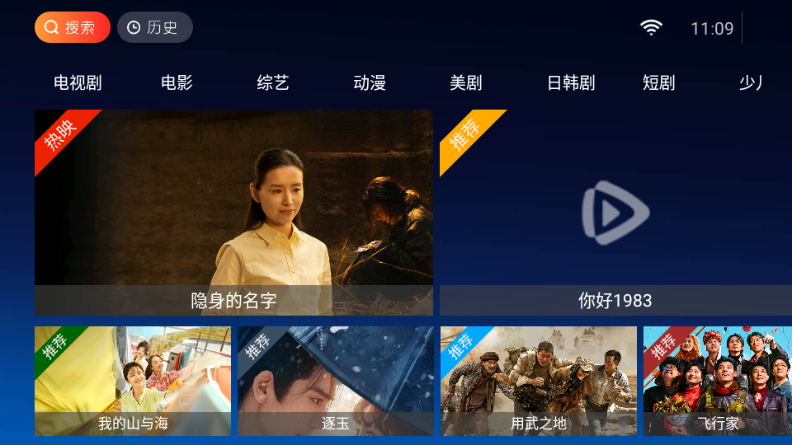This screenshot has height=445, width=792.
Task: Open the 历史 history button
Action: coord(155,28)
